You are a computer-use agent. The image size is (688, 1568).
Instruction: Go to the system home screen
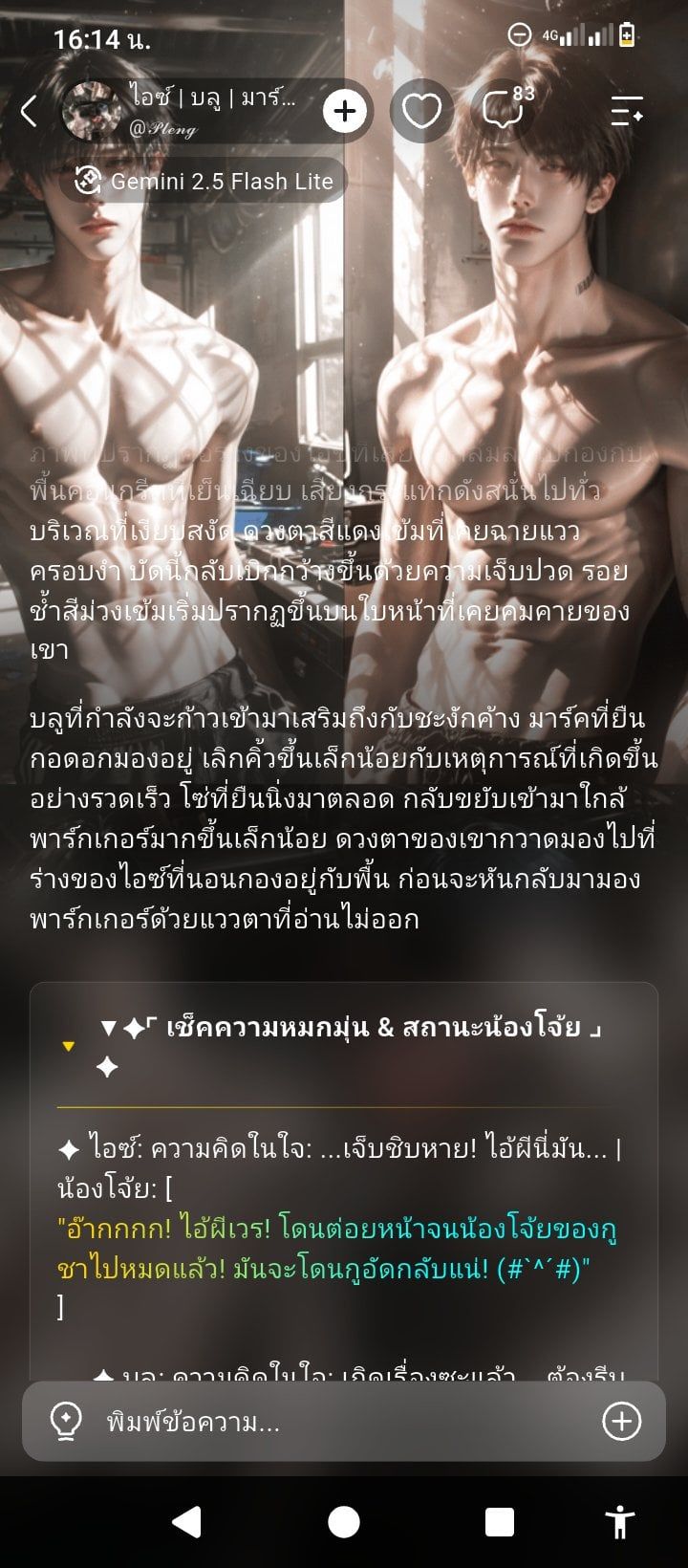tap(344, 1521)
